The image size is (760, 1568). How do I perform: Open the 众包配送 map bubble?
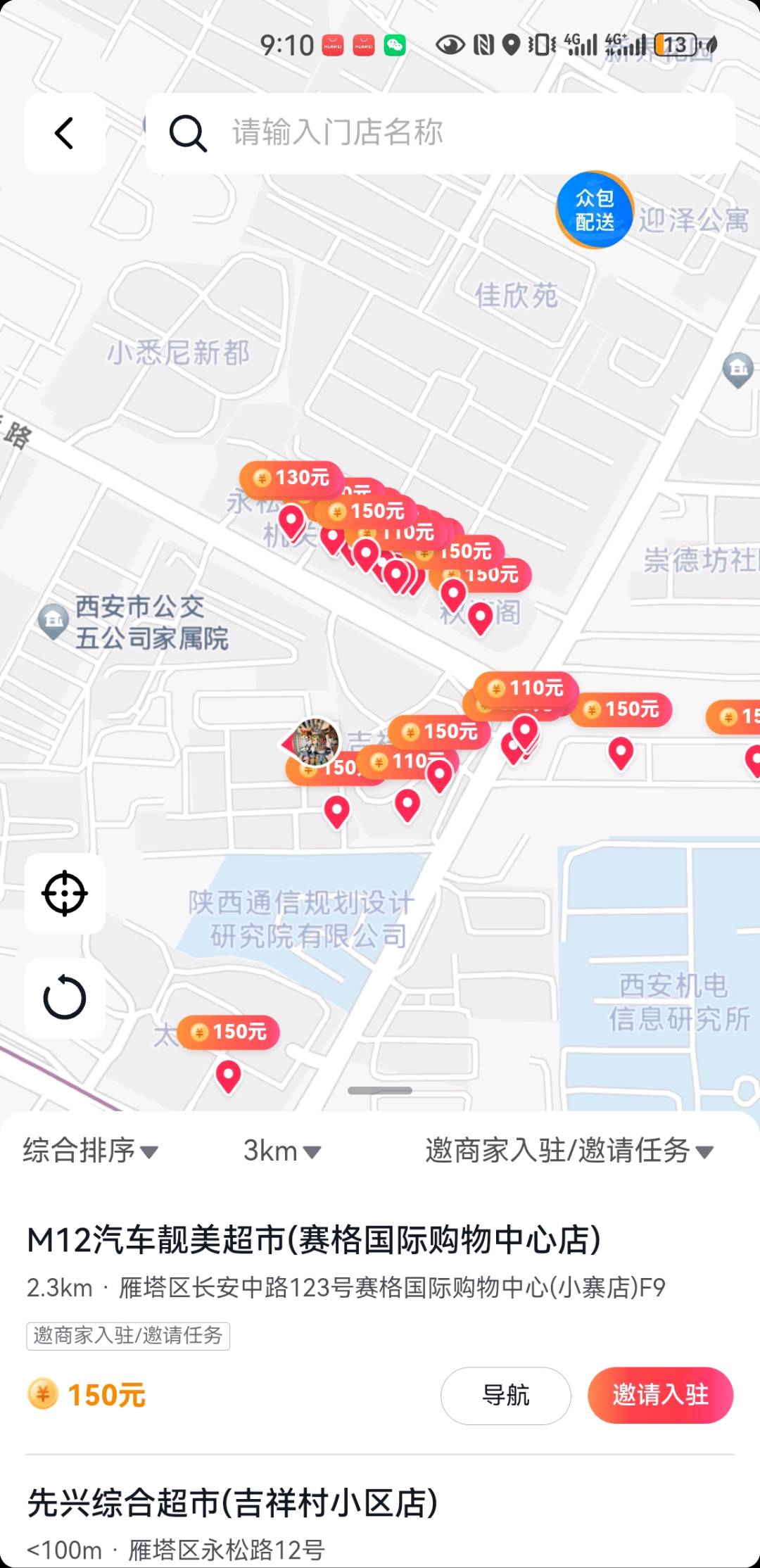click(x=595, y=210)
